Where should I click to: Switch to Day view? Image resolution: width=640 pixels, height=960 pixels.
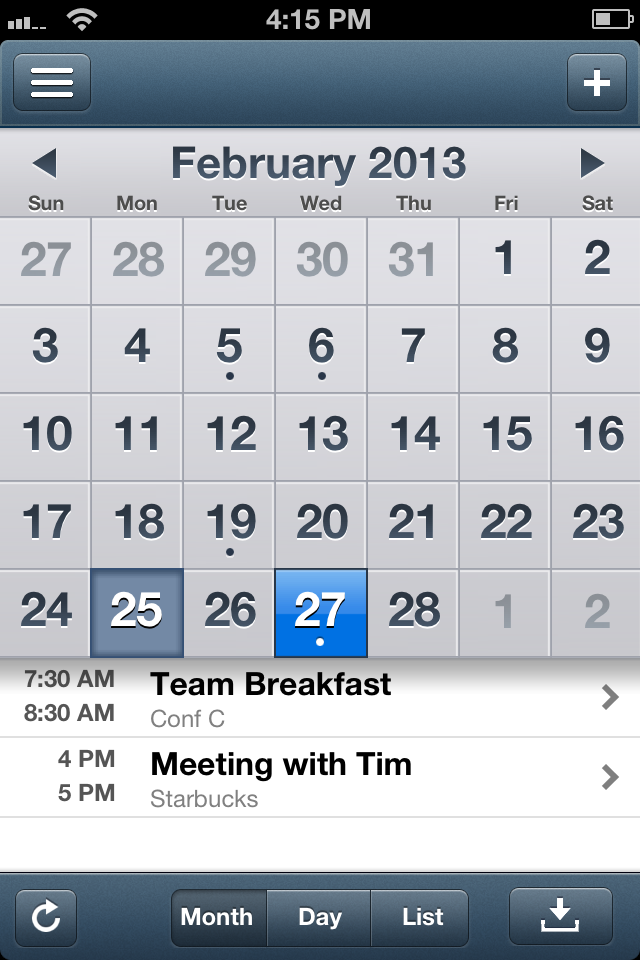click(320, 917)
